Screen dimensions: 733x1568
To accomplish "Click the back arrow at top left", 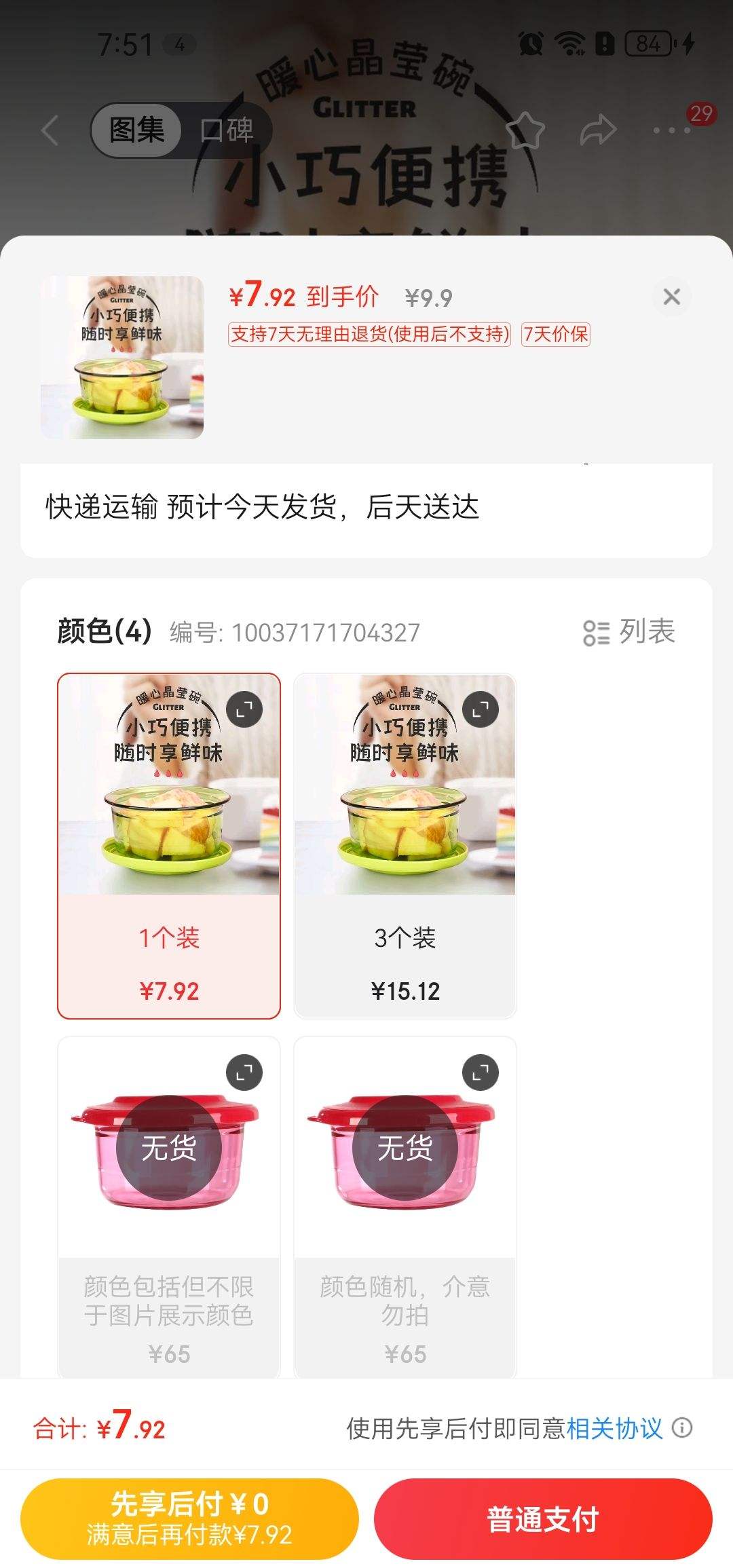I will 50,130.
